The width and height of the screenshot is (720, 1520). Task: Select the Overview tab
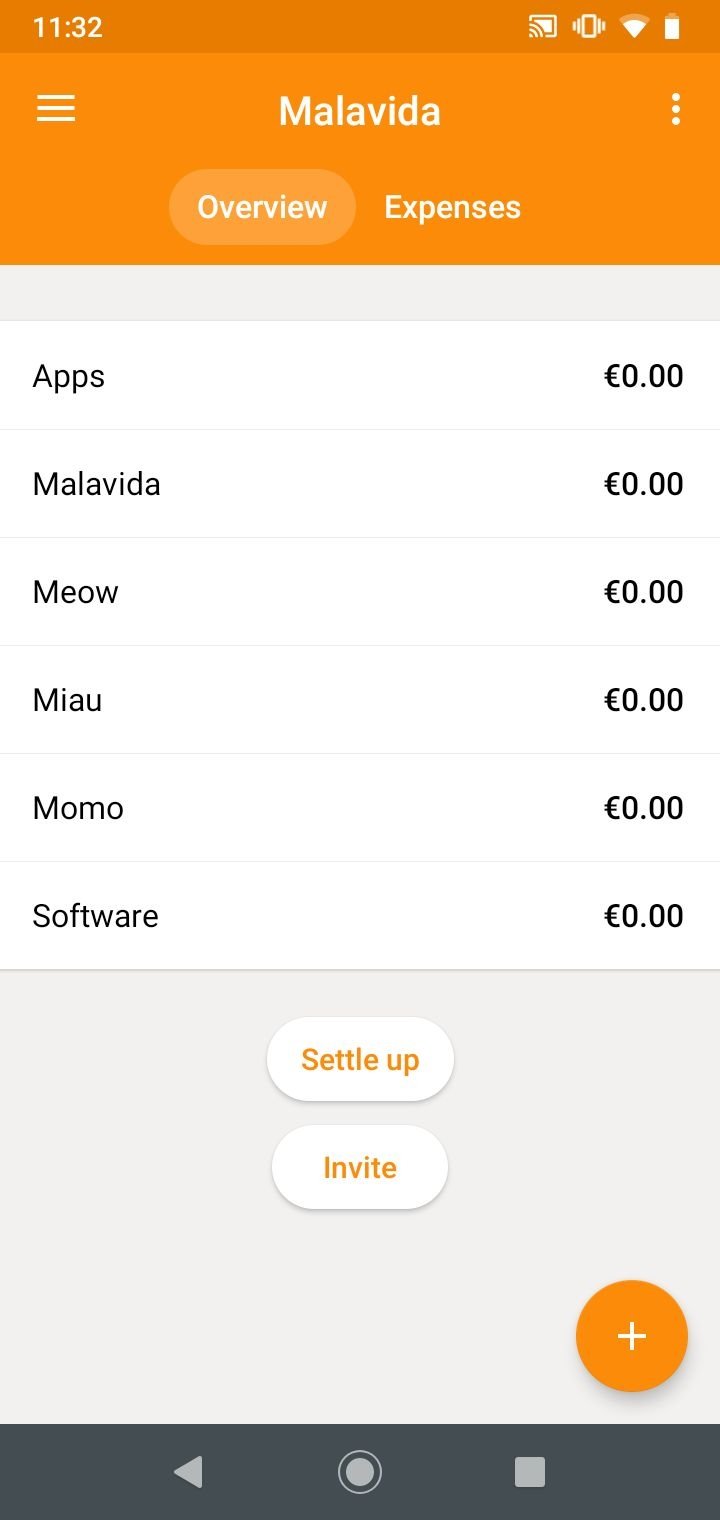(x=262, y=207)
